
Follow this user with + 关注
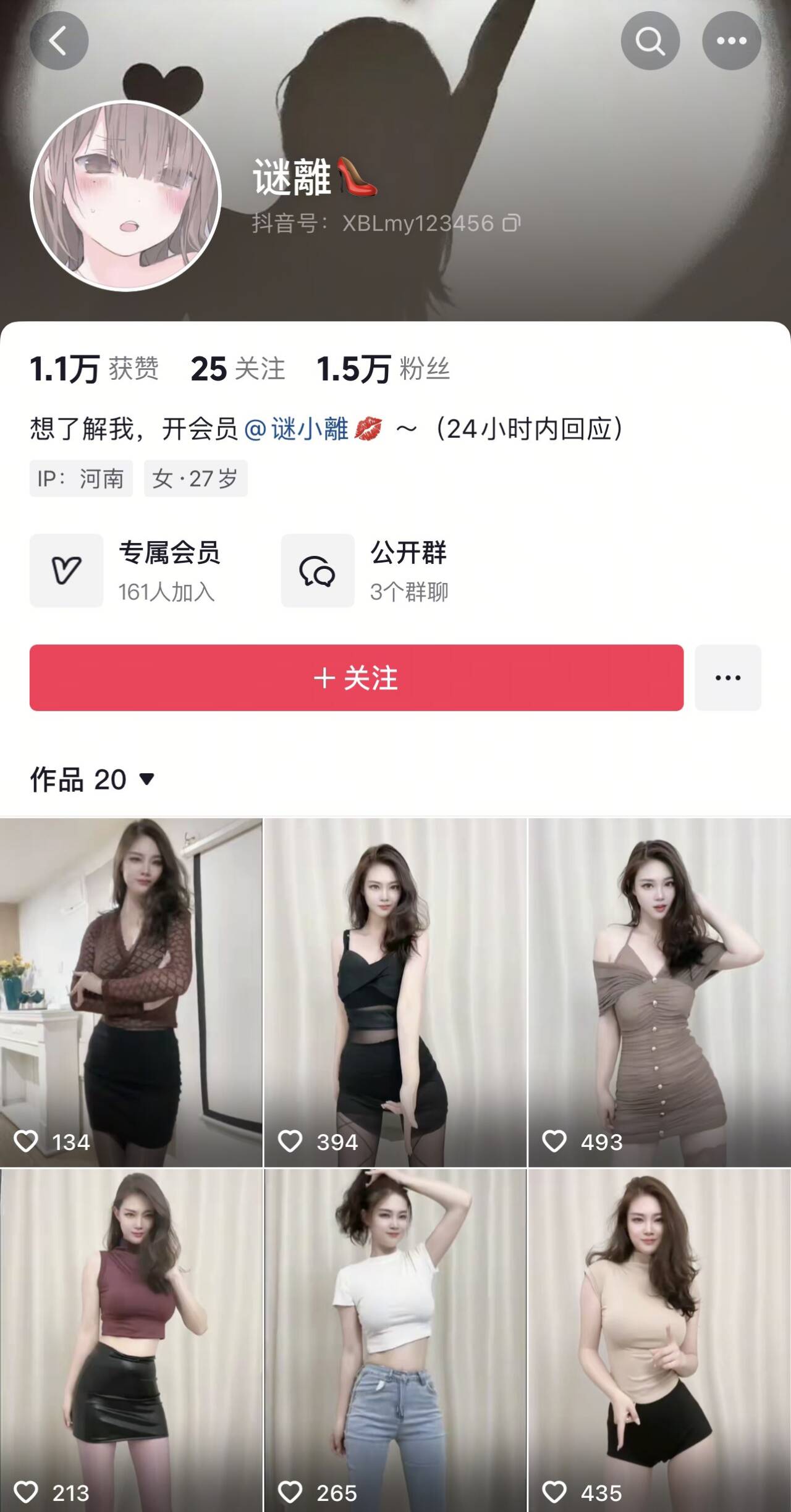tap(356, 678)
